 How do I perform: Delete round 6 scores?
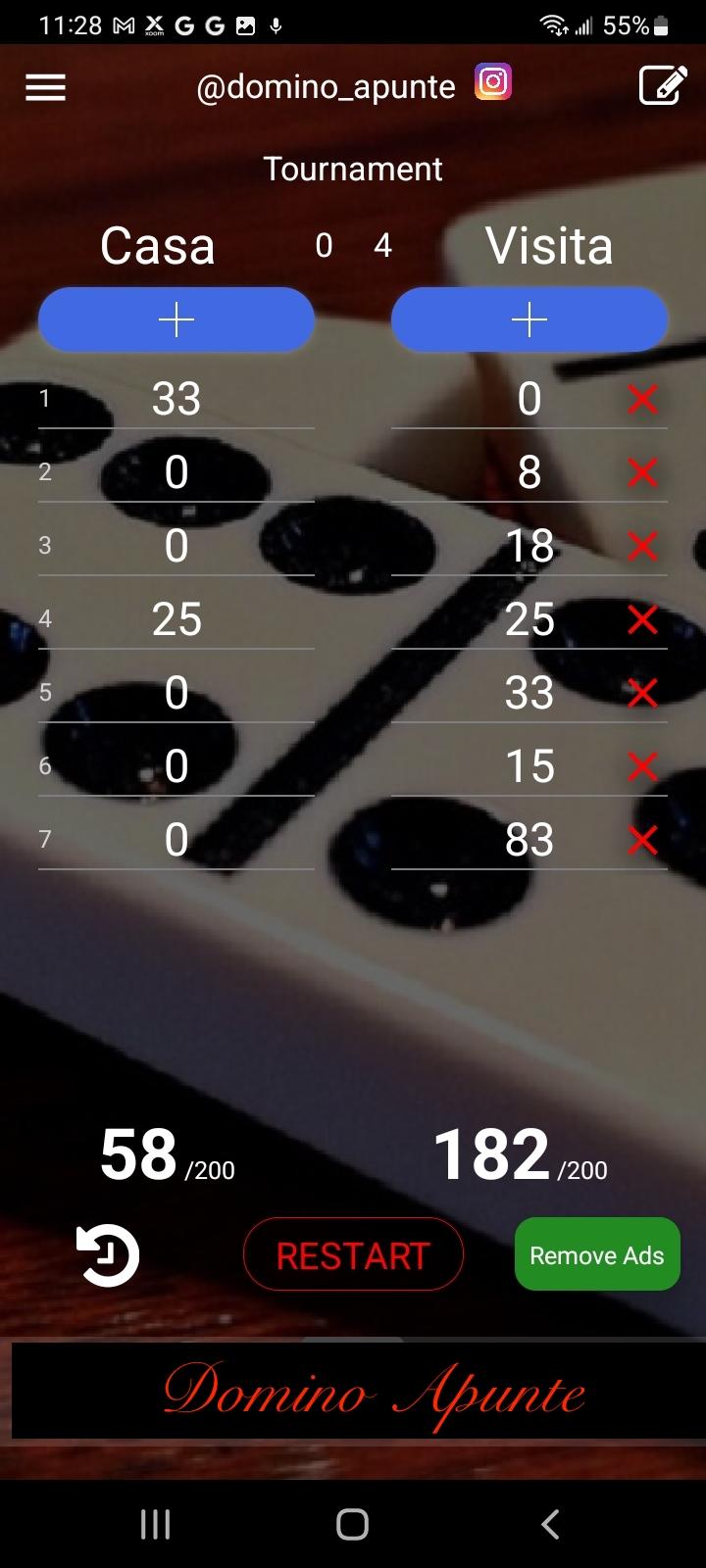642,766
